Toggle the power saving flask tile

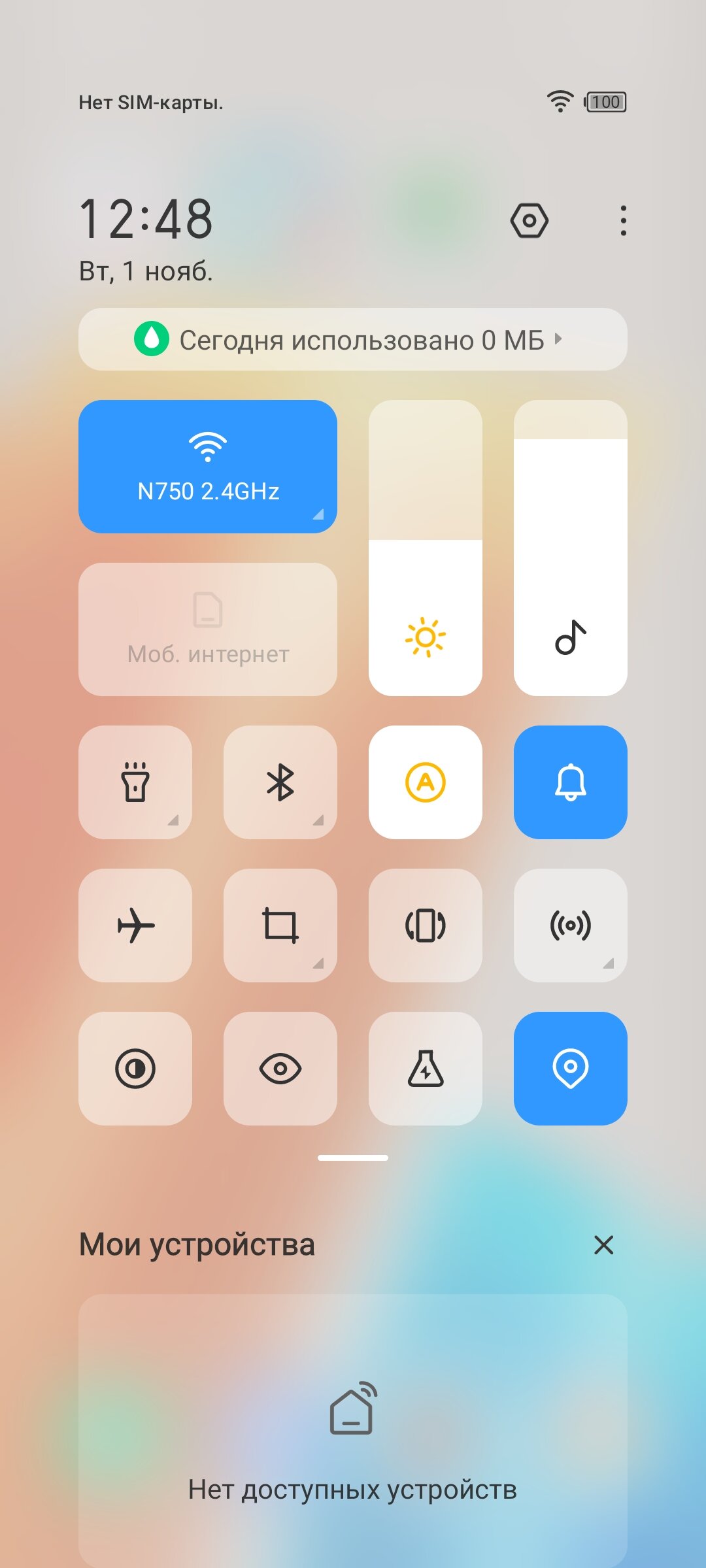tap(426, 1069)
